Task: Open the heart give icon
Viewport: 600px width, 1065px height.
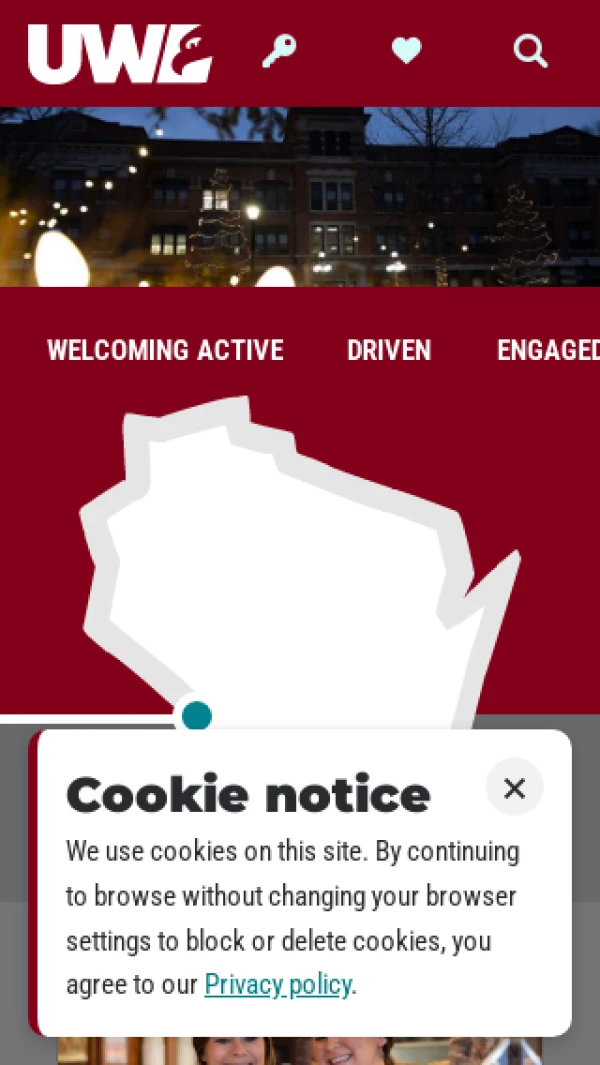Action: click(406, 50)
